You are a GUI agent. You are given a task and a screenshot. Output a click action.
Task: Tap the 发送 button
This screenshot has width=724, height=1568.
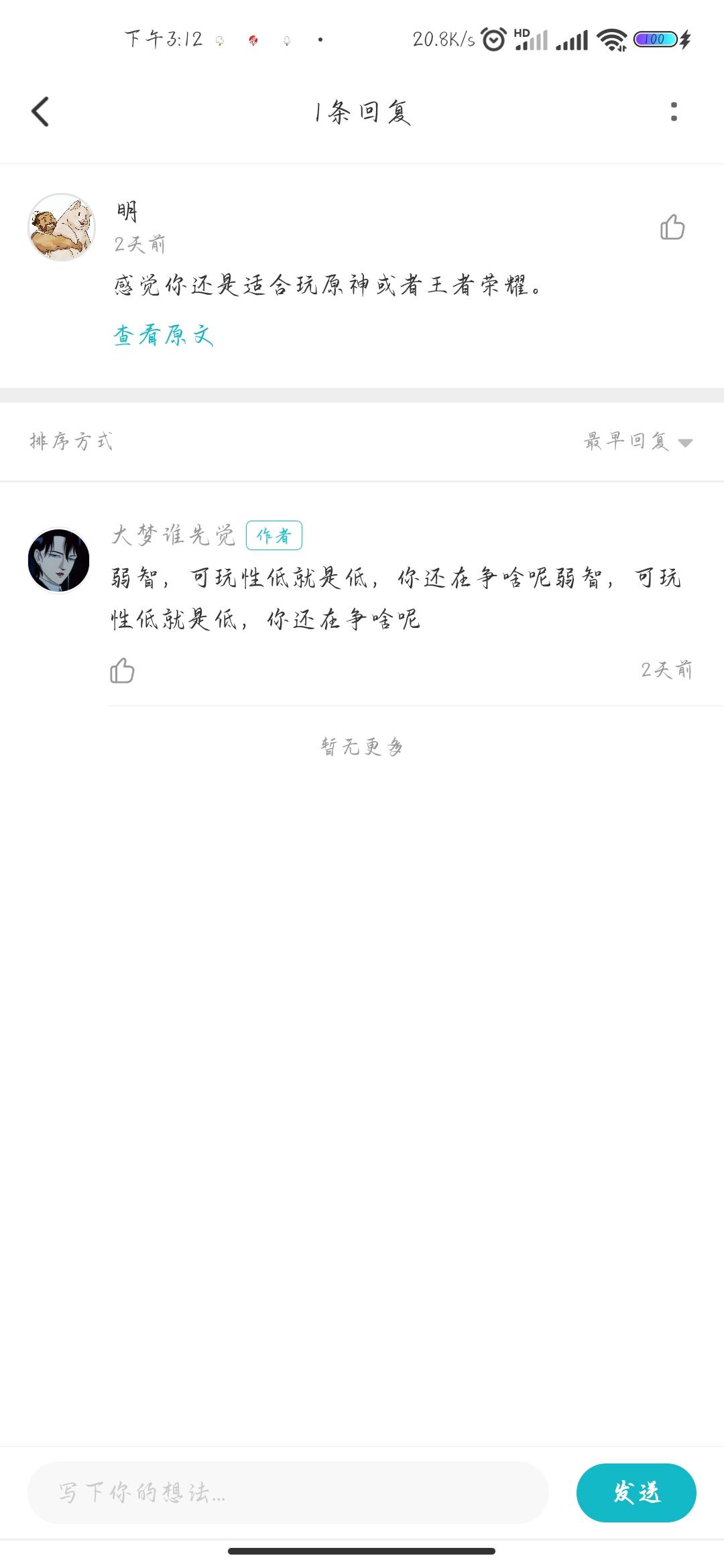coord(636,1493)
